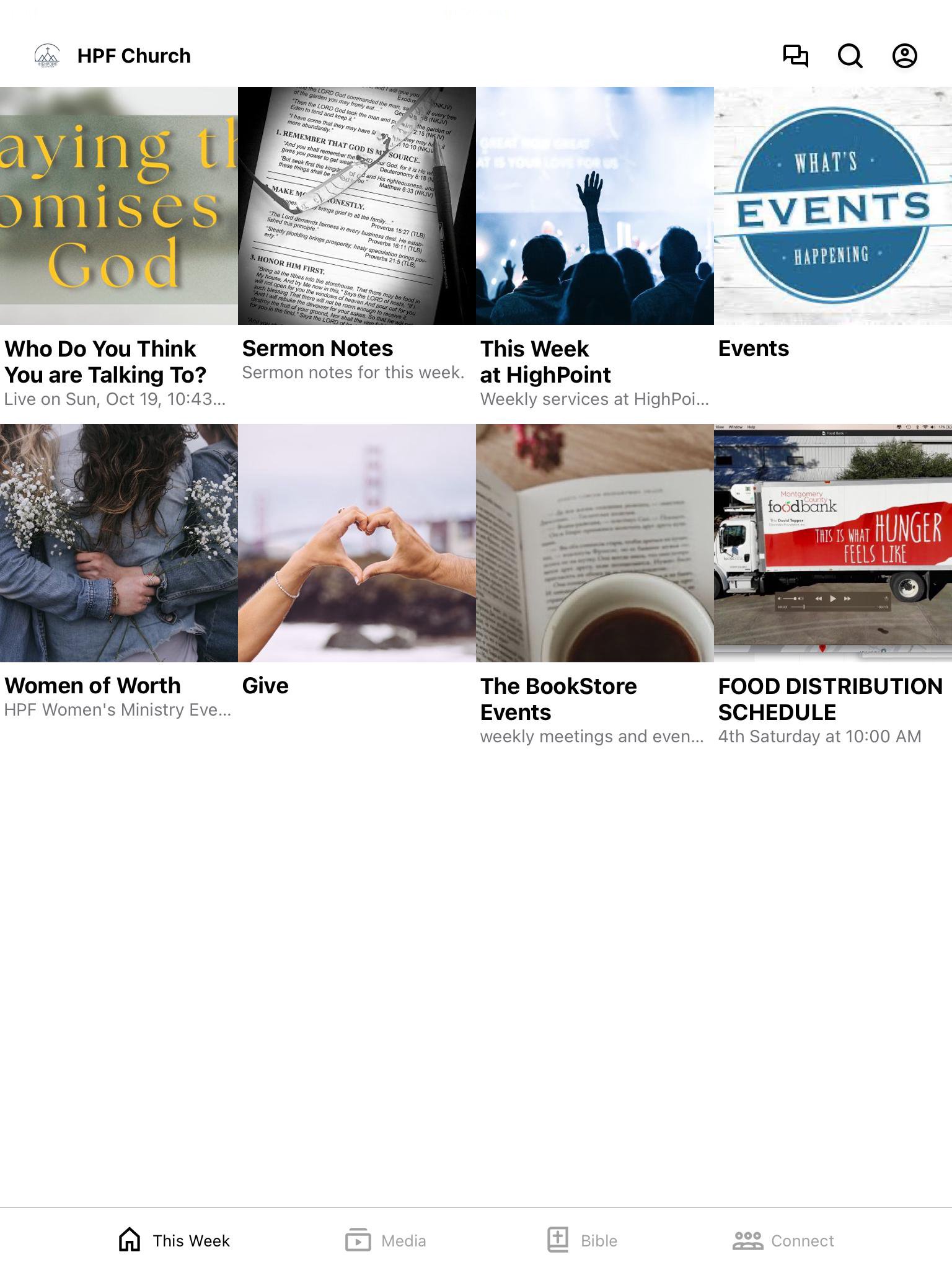Open Who Do You Think You are Talking To?
Screen dimensions: 952x1270
point(118,206)
